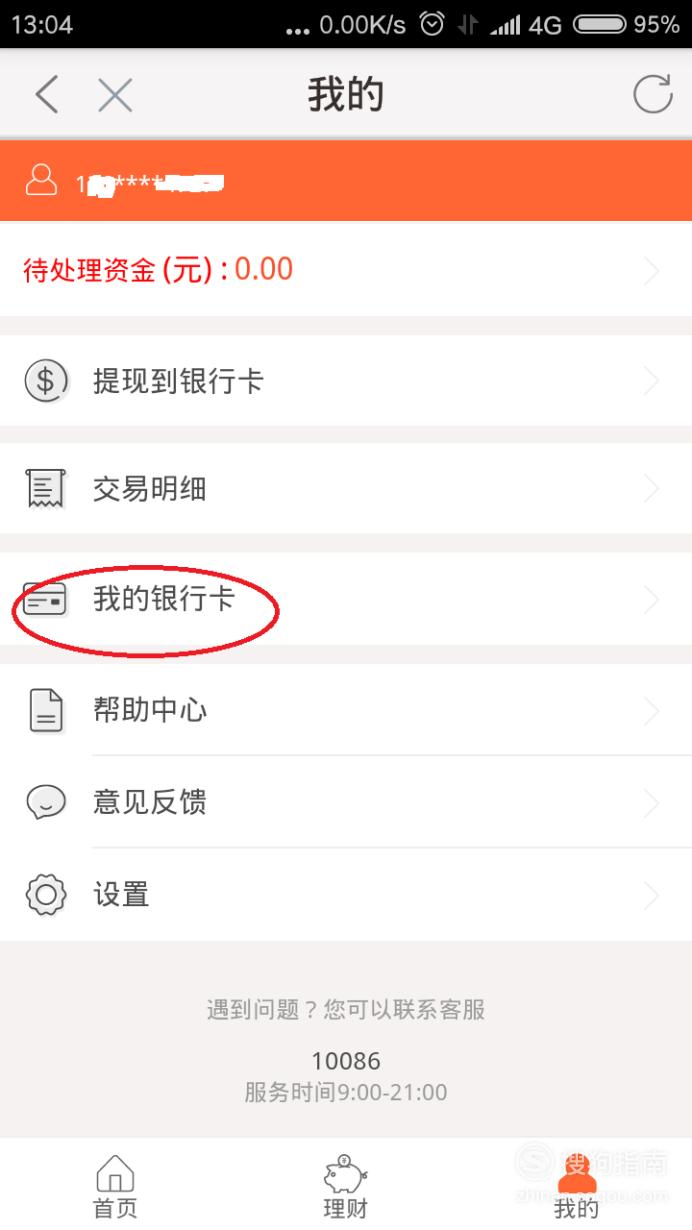View 交易明细

pos(346,489)
